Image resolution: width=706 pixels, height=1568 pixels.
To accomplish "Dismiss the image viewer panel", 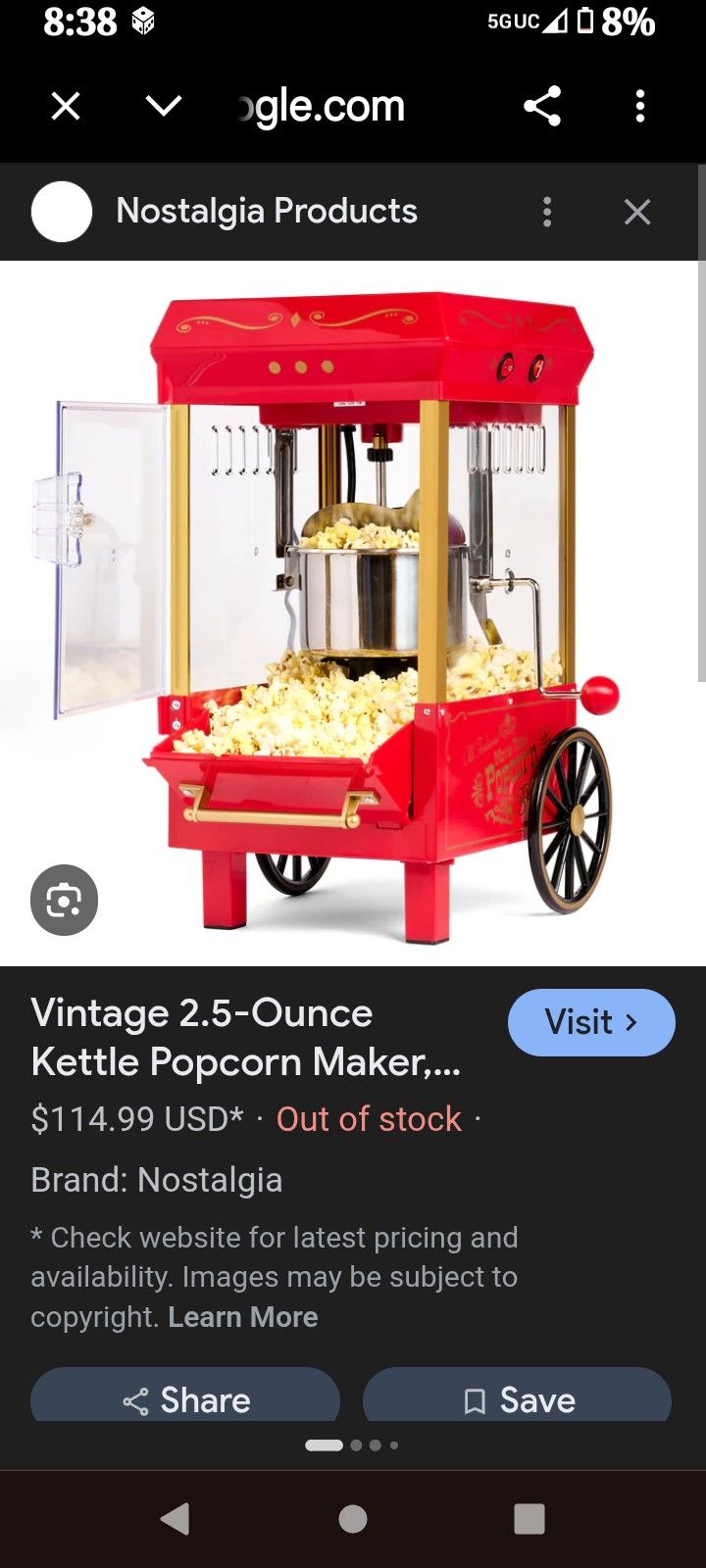I will pos(637,212).
